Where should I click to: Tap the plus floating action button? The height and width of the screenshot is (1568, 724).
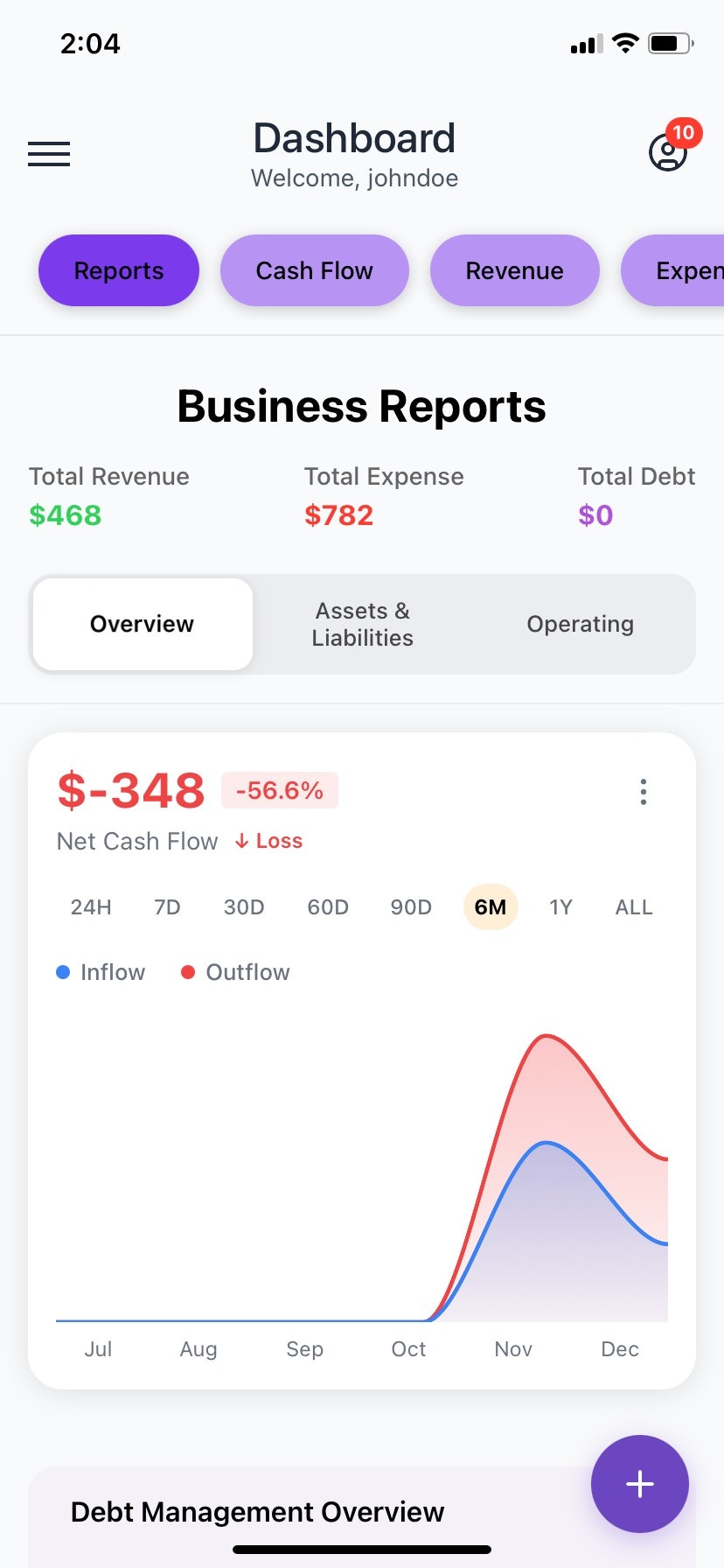pos(640,1484)
